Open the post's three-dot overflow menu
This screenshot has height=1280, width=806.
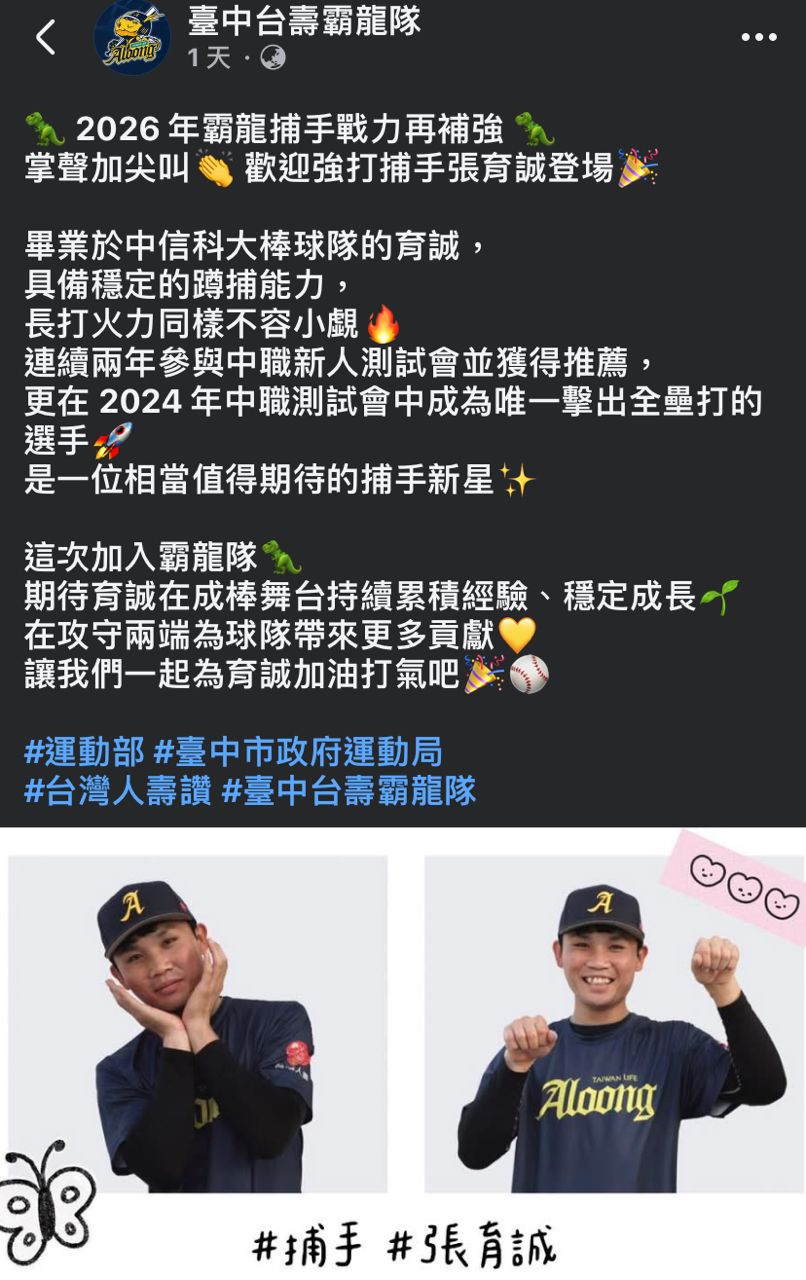[x=758, y=38]
